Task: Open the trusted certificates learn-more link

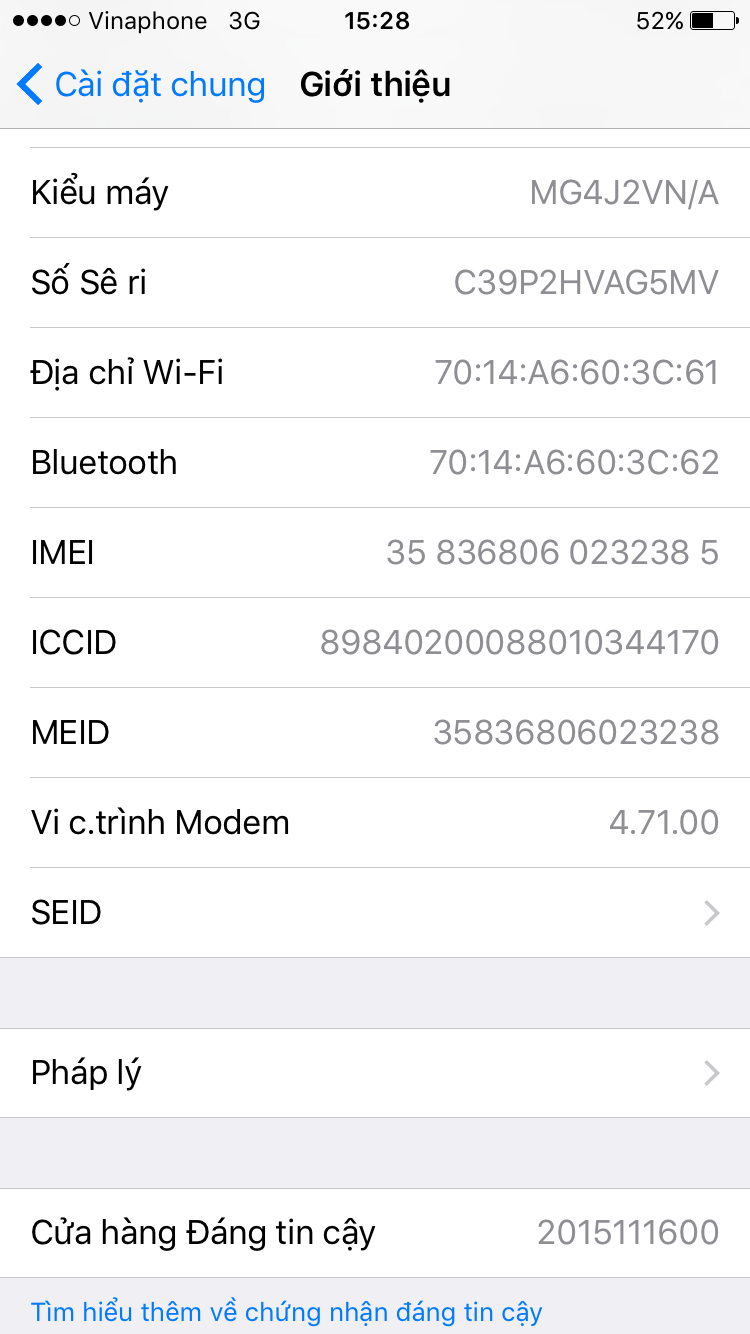Action: [x=286, y=1312]
